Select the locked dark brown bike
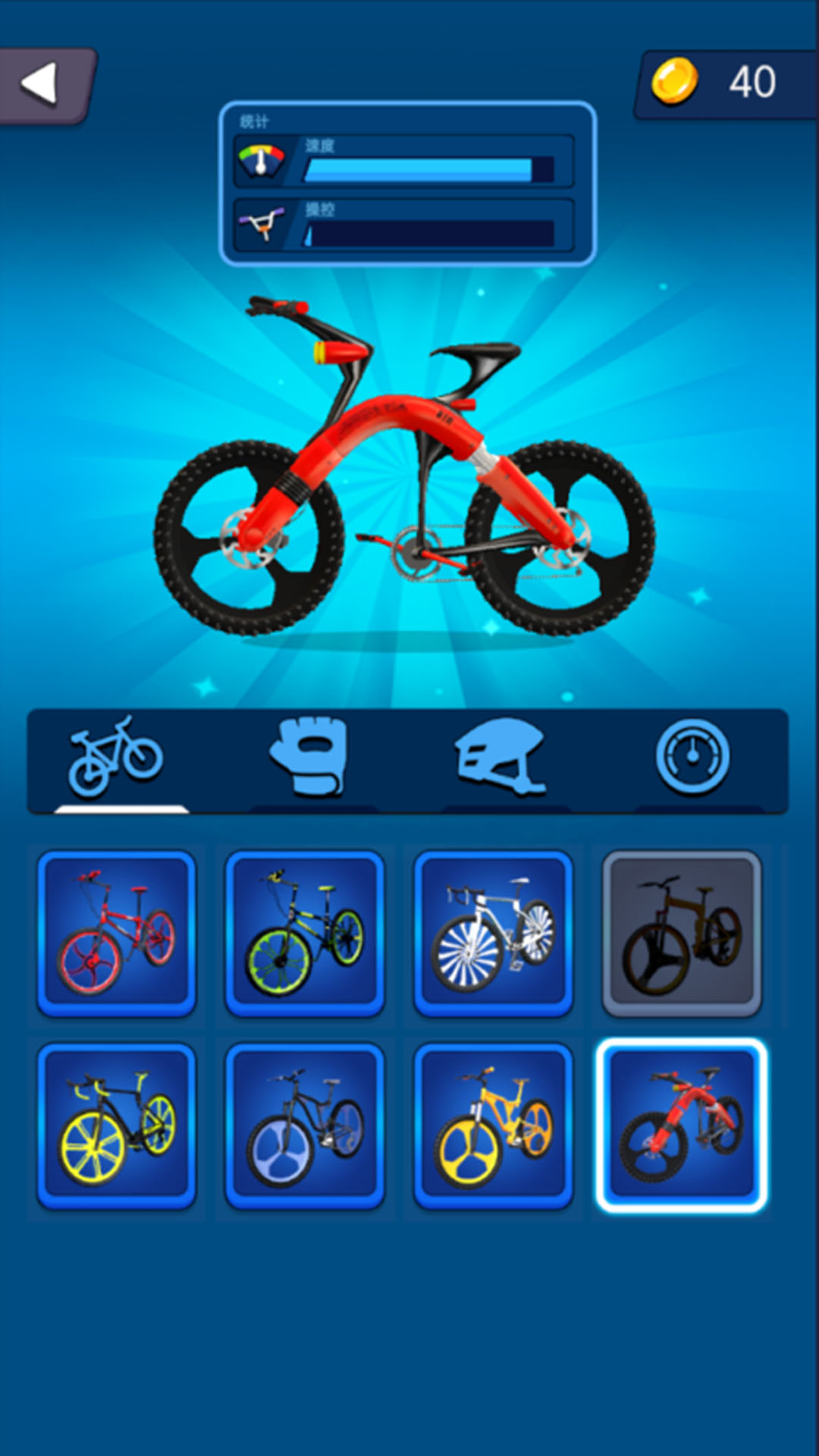Viewport: 819px width, 1456px height. (681, 934)
